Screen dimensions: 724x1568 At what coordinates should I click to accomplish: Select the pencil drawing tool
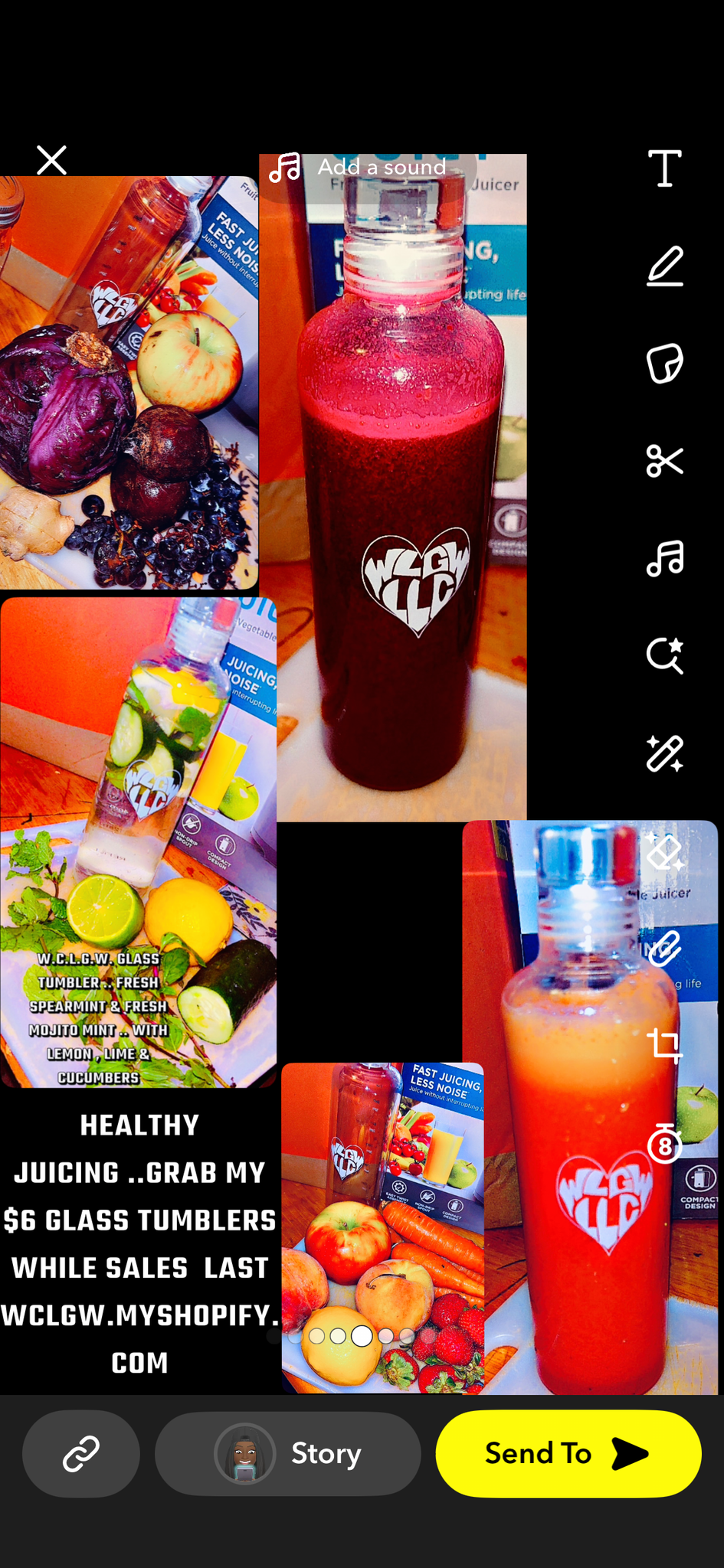pos(664,266)
